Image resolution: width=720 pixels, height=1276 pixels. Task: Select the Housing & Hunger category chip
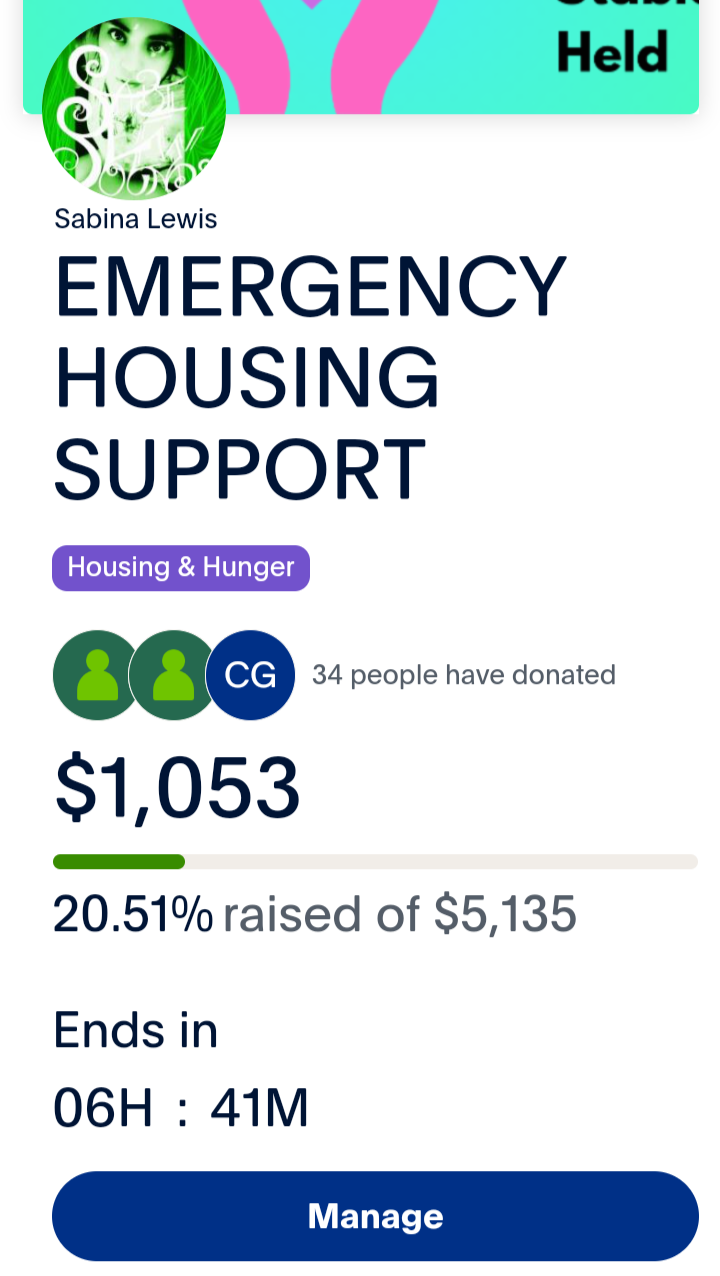click(x=181, y=568)
